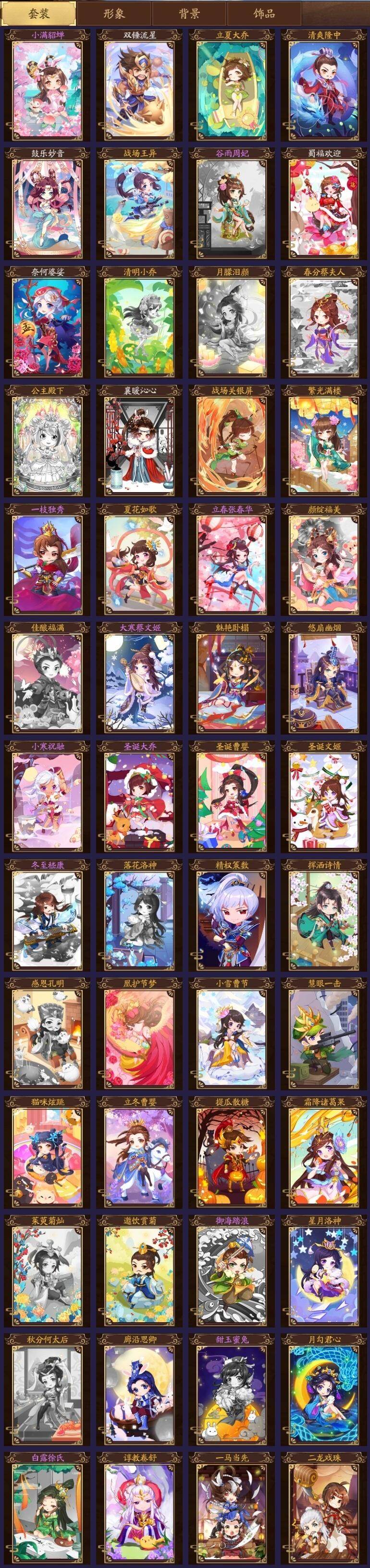The image size is (370, 1568).
Task: Select the 套装 tab
Action: [39, 13]
